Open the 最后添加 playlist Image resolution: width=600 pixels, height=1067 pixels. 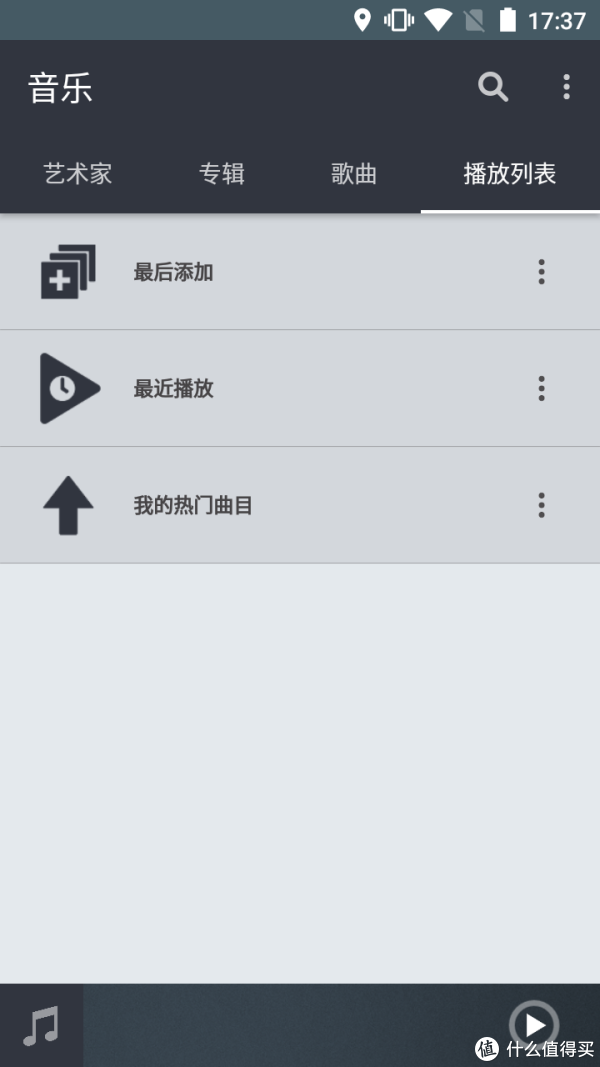click(300, 272)
